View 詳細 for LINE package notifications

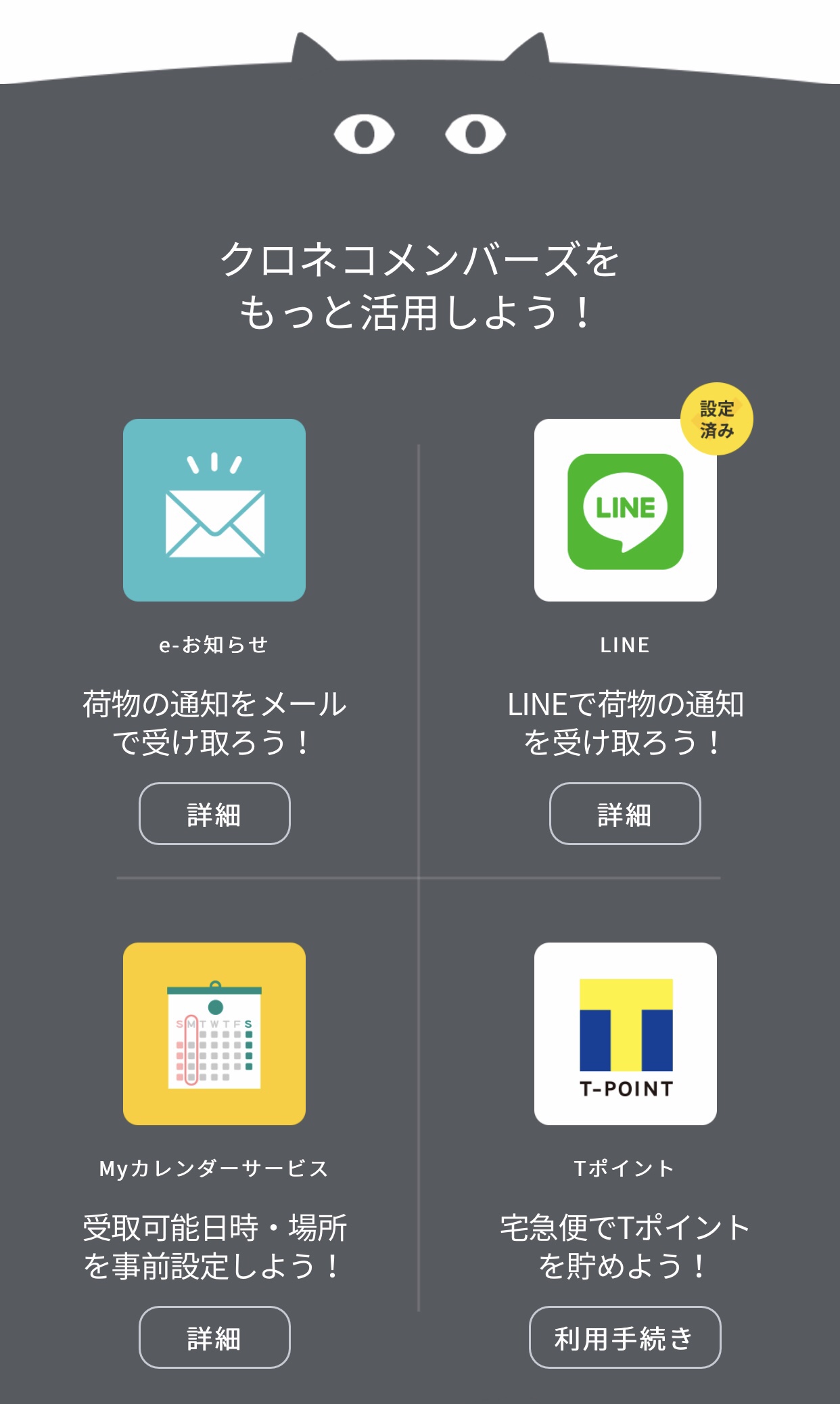pyautogui.click(x=625, y=813)
